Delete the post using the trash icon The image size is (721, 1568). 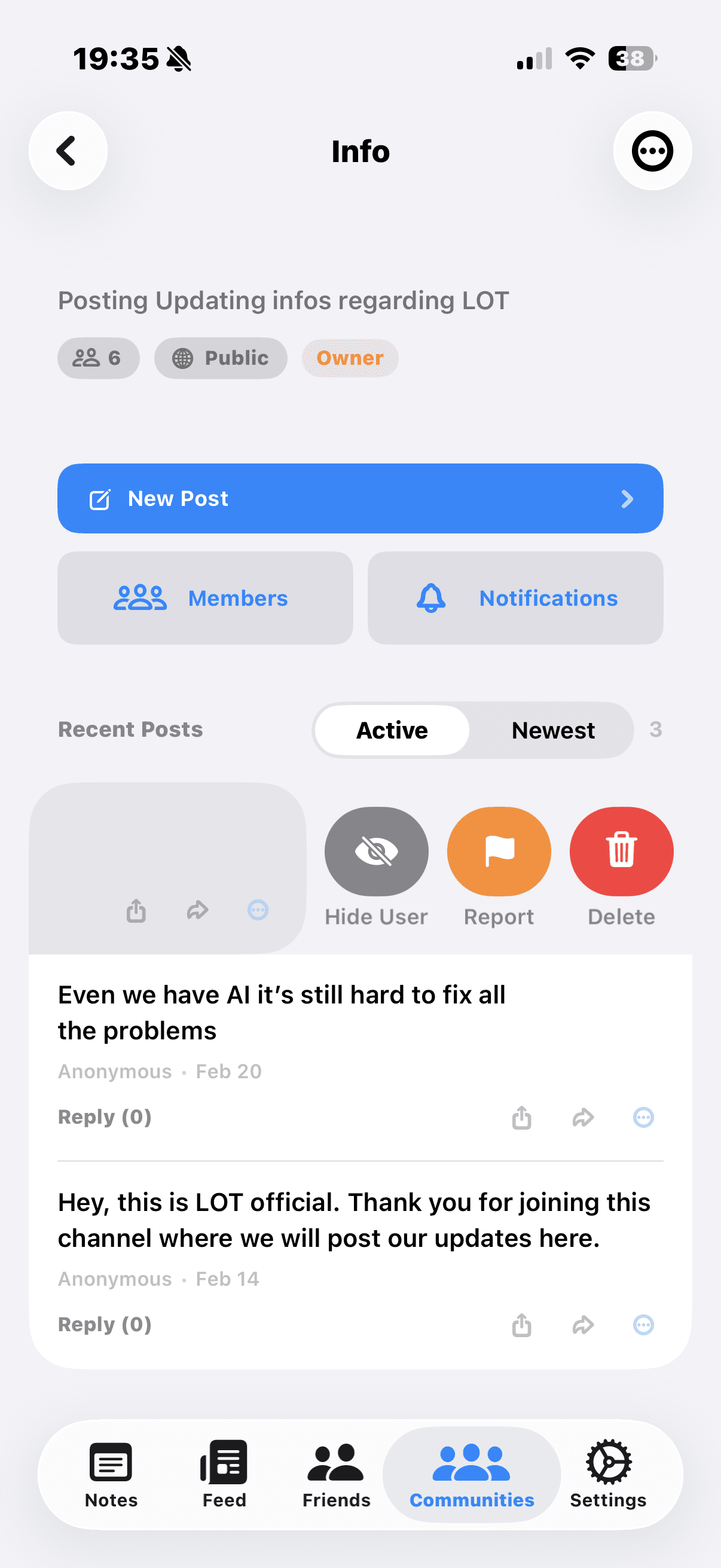pos(621,852)
